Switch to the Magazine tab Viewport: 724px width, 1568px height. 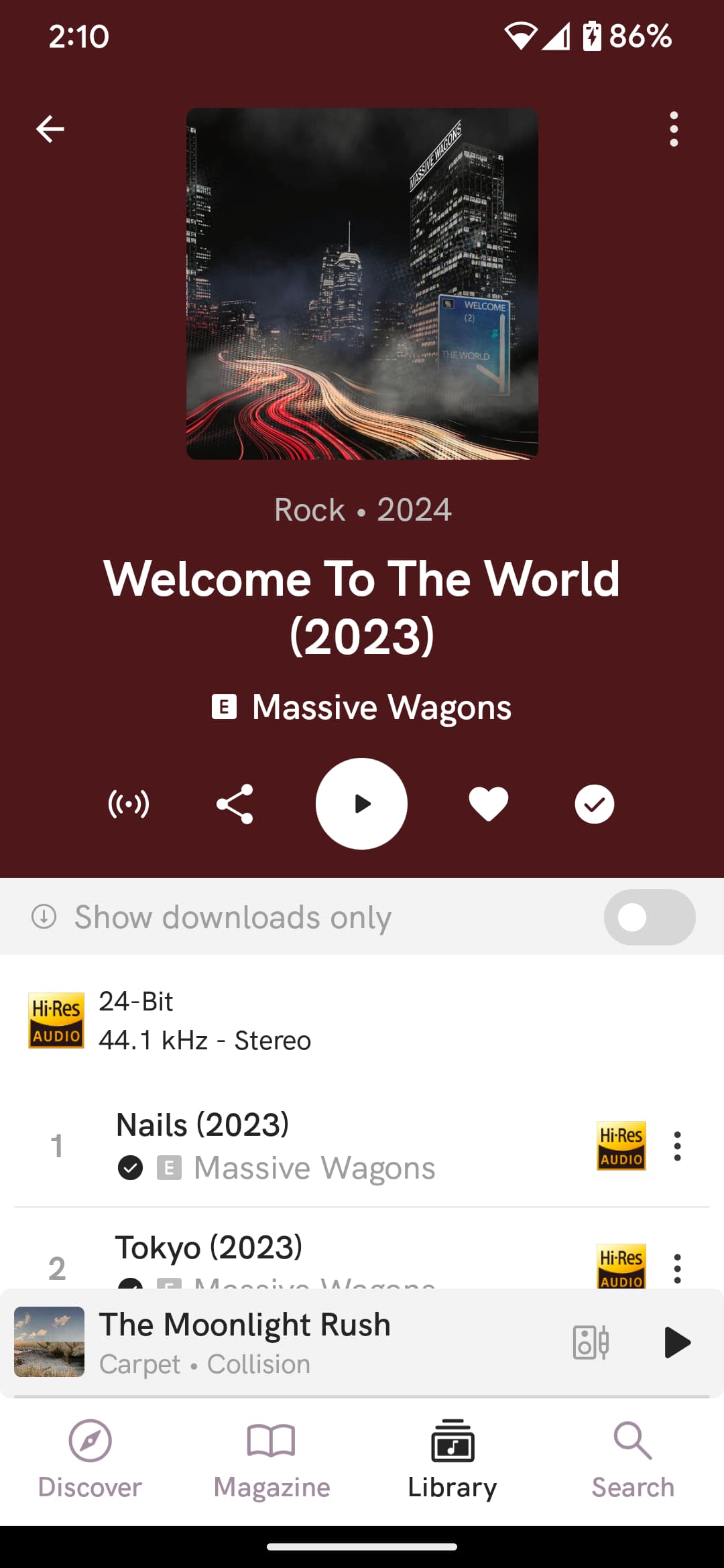[x=271, y=1459]
